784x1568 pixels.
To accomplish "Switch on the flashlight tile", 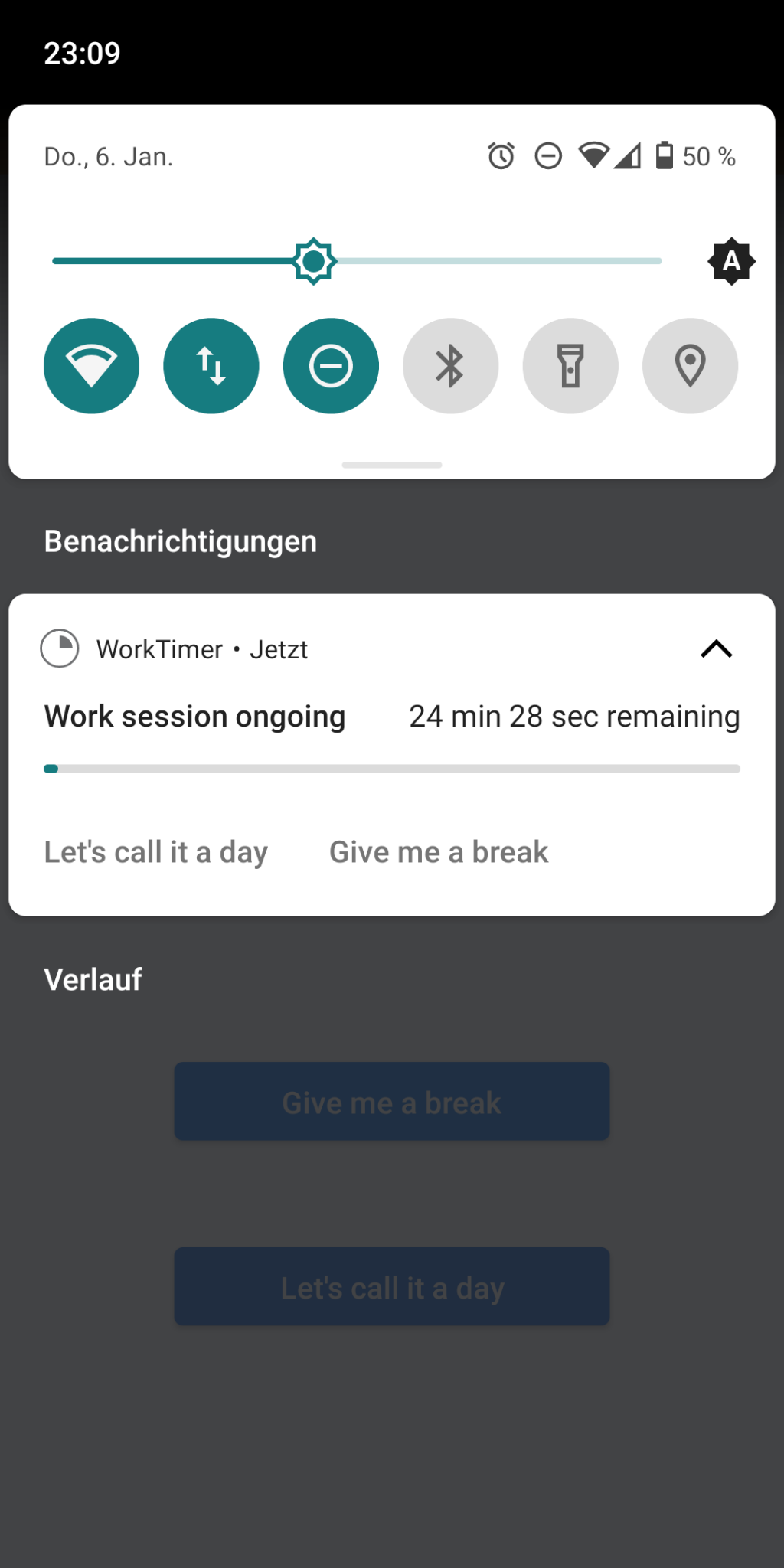I will pyautogui.click(x=570, y=366).
